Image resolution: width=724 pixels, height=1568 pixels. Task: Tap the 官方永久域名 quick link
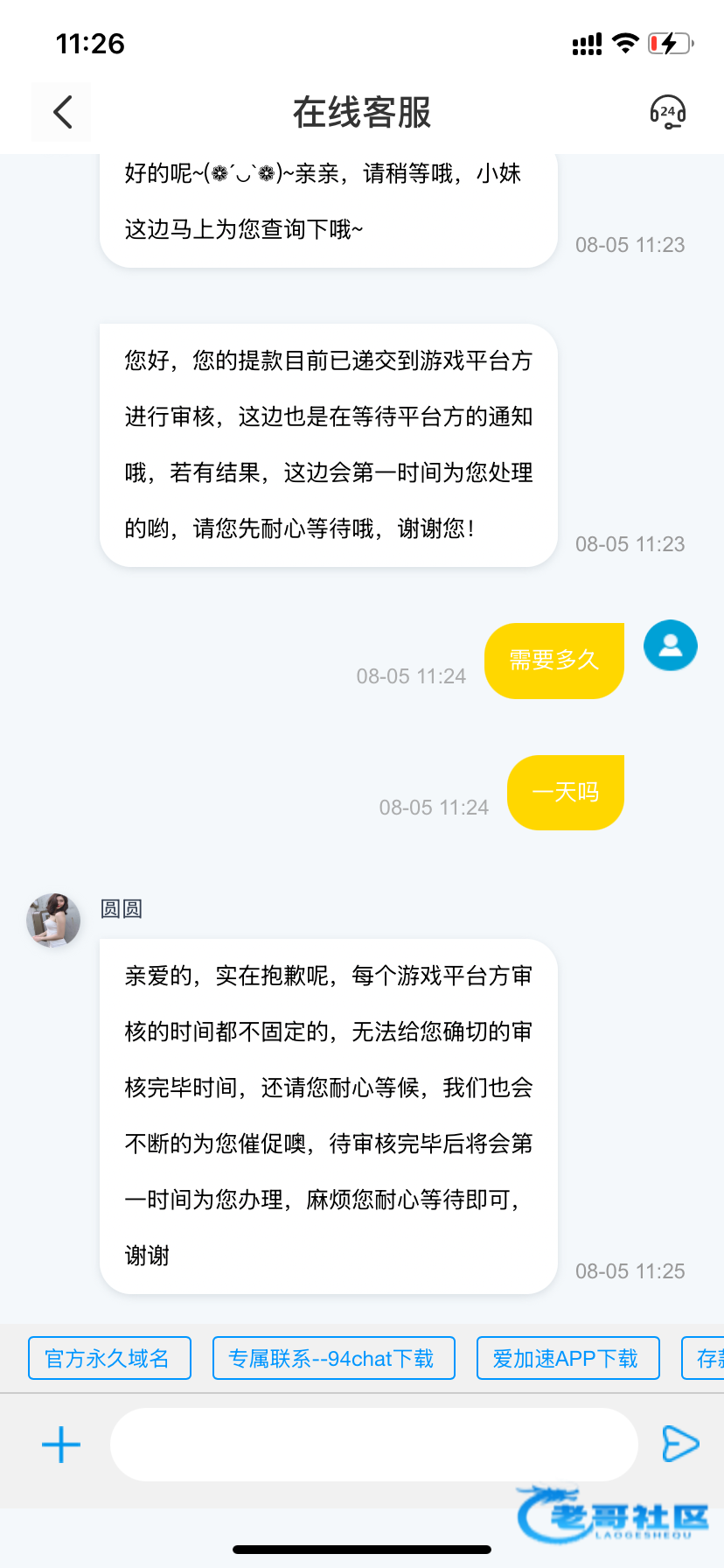(x=109, y=1358)
